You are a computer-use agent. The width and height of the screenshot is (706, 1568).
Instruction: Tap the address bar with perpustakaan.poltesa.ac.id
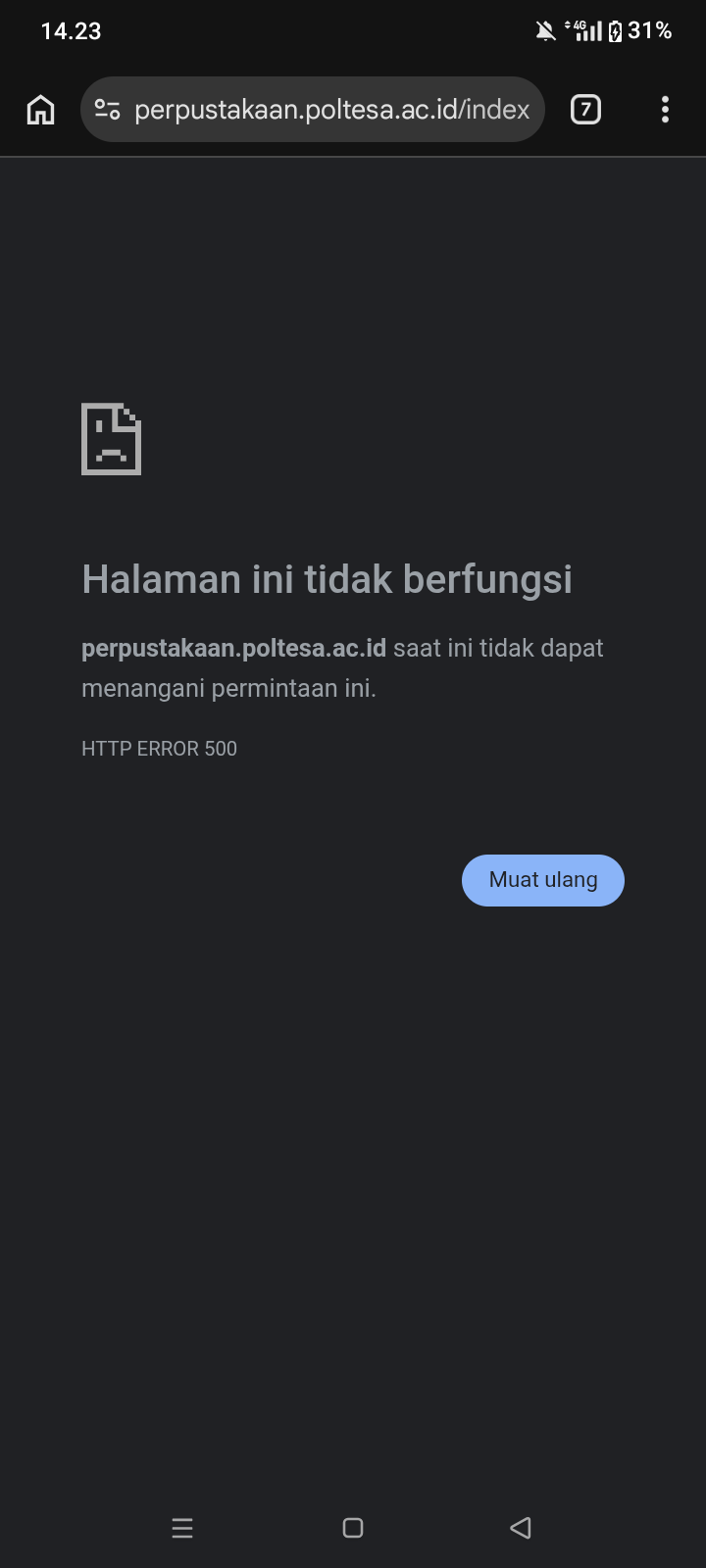[331, 110]
